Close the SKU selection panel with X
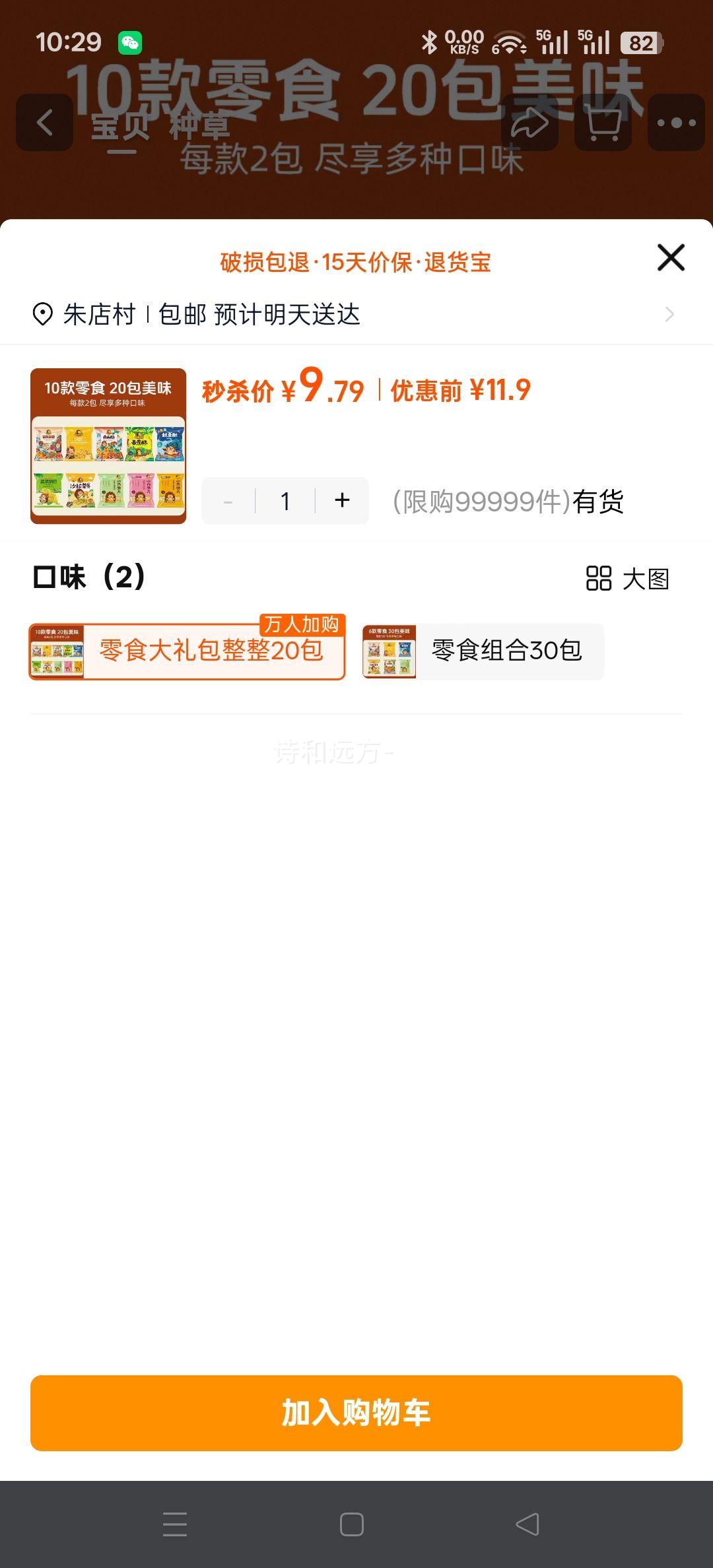Screen dimensions: 713x1568 [x=671, y=257]
